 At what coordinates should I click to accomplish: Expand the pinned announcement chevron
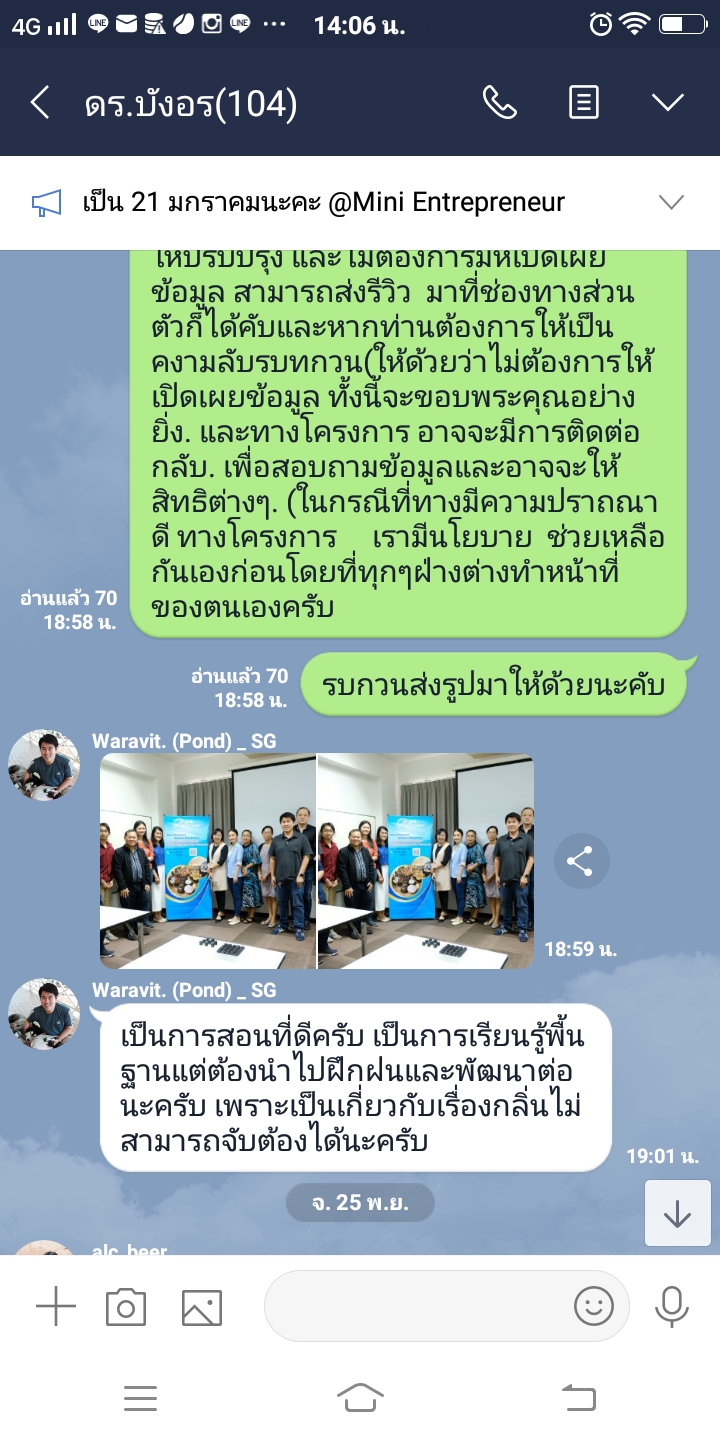click(x=672, y=203)
